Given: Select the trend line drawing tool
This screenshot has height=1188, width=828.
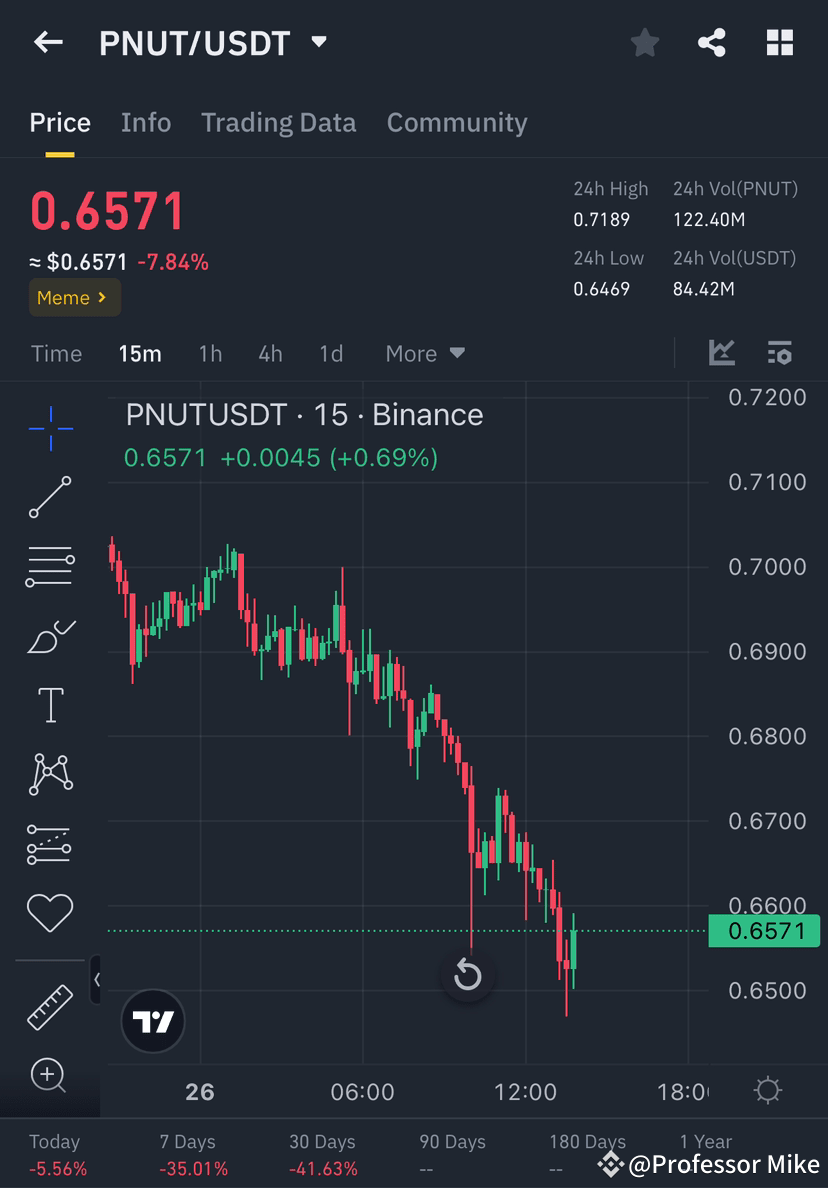Looking at the screenshot, I should click(50, 497).
